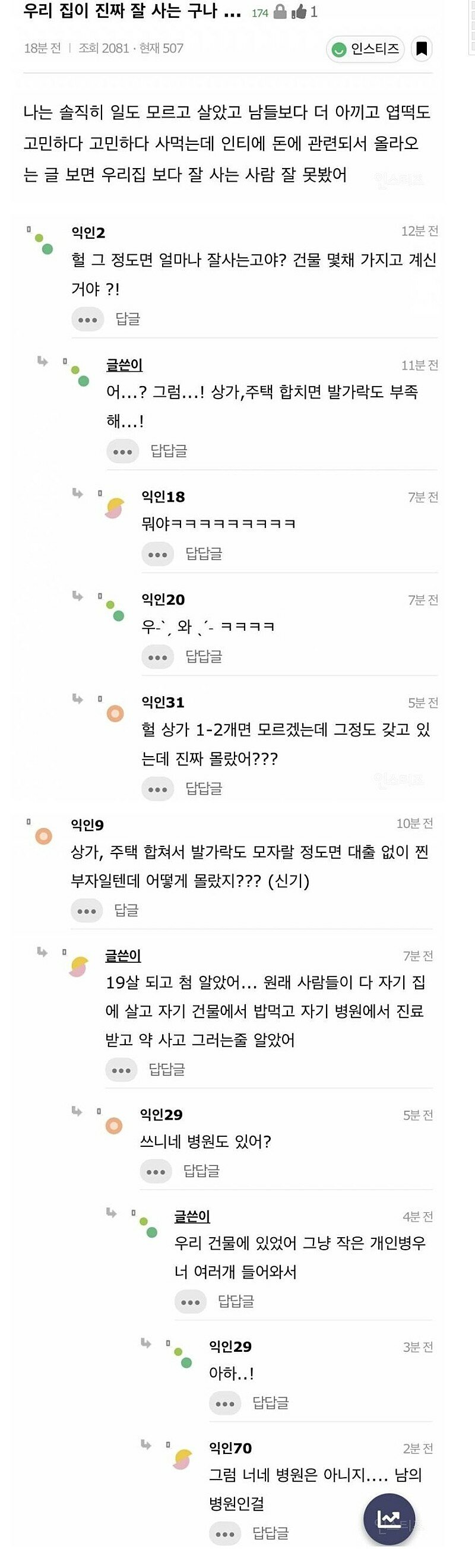Open more options under 익인20's comment
The height and width of the screenshot is (1568, 475).
[x=157, y=657]
